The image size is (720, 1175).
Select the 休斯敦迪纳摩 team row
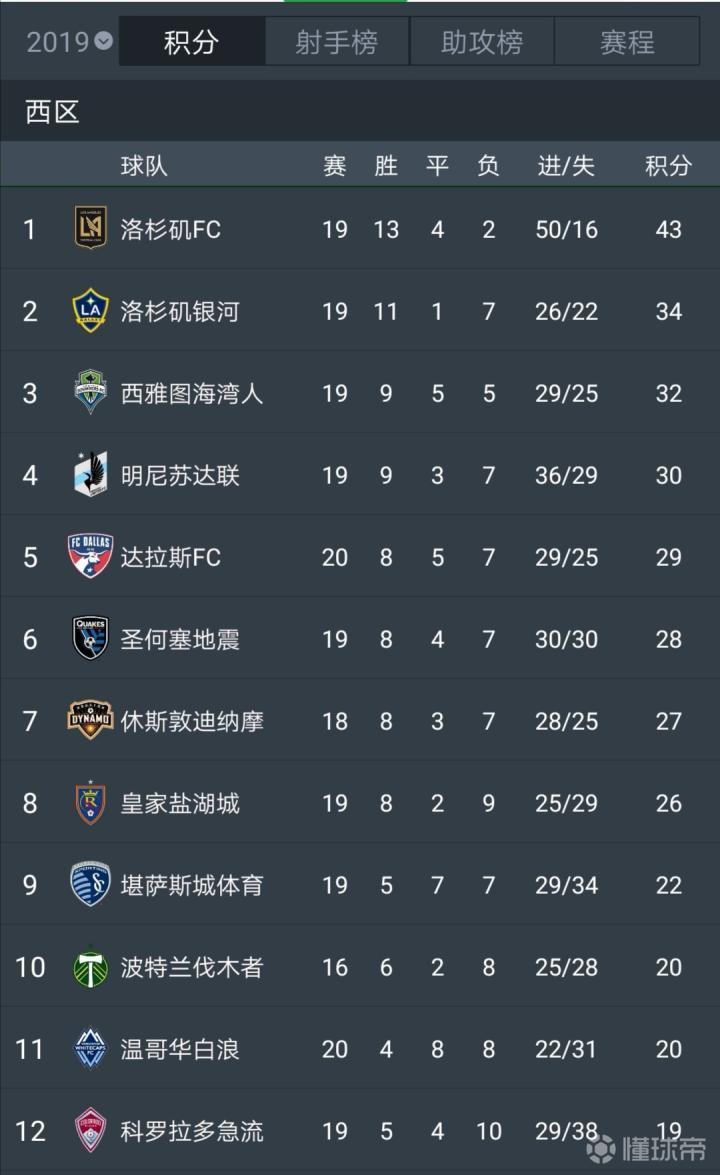pyautogui.click(x=192, y=721)
